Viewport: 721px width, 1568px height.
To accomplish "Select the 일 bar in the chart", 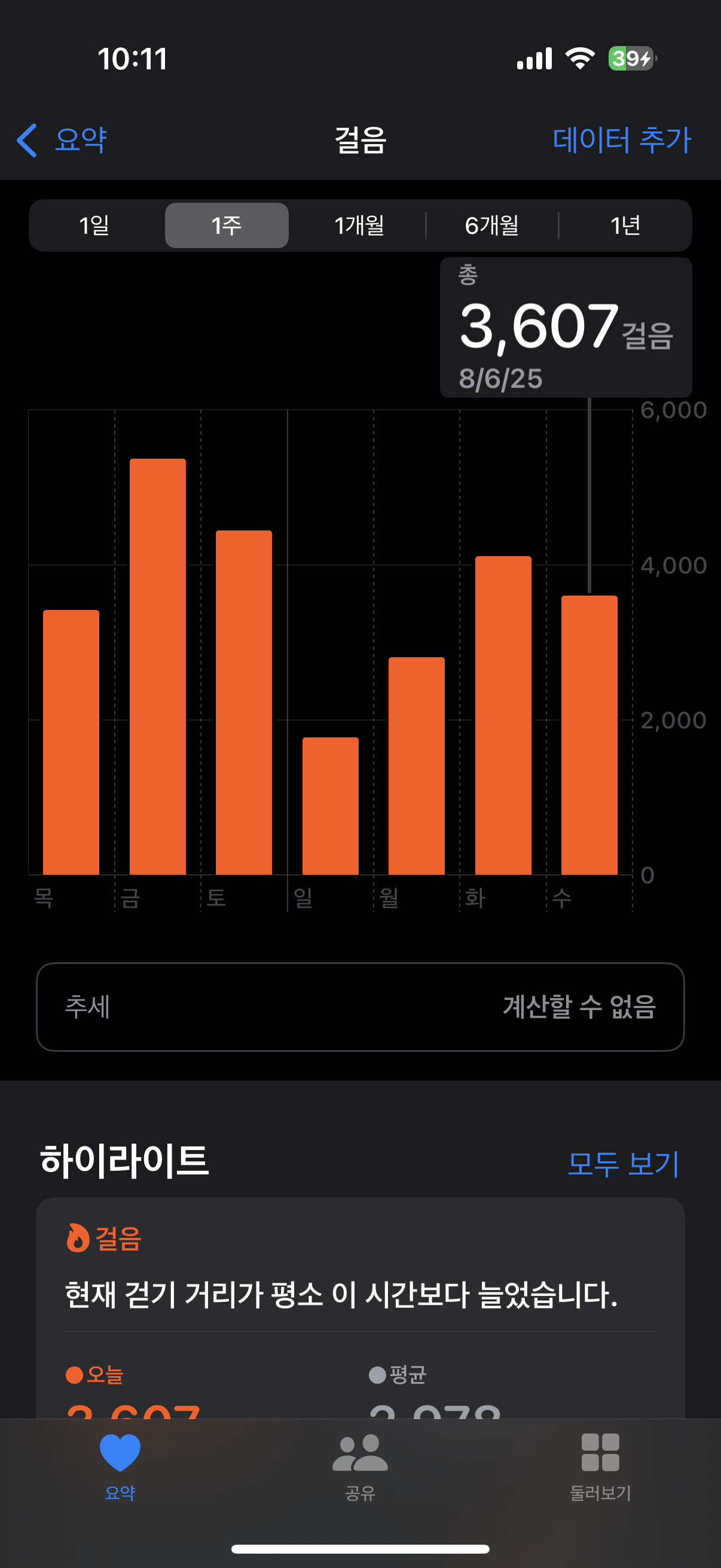I will tap(331, 806).
